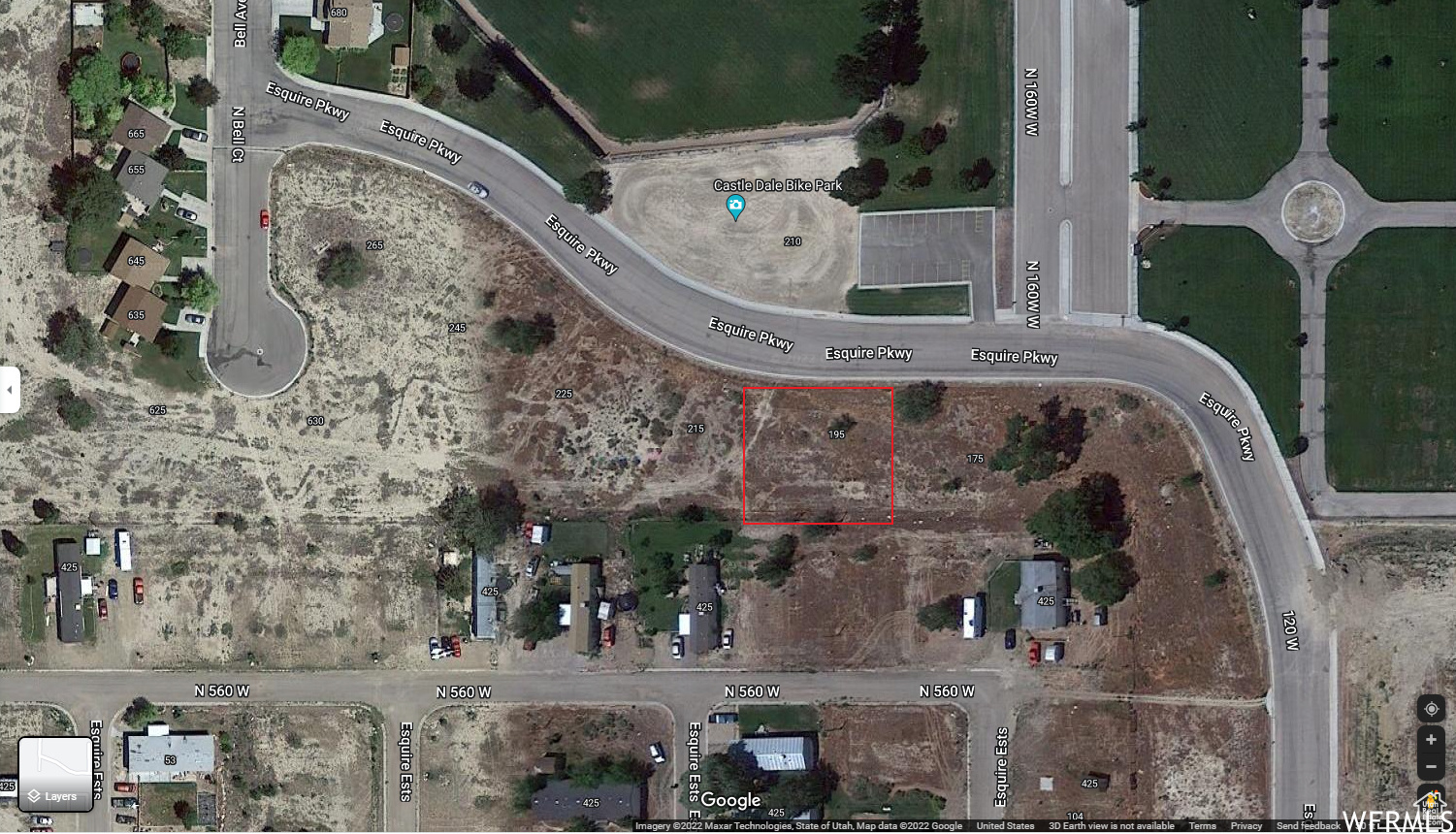Open the Terms link

coord(1202,826)
